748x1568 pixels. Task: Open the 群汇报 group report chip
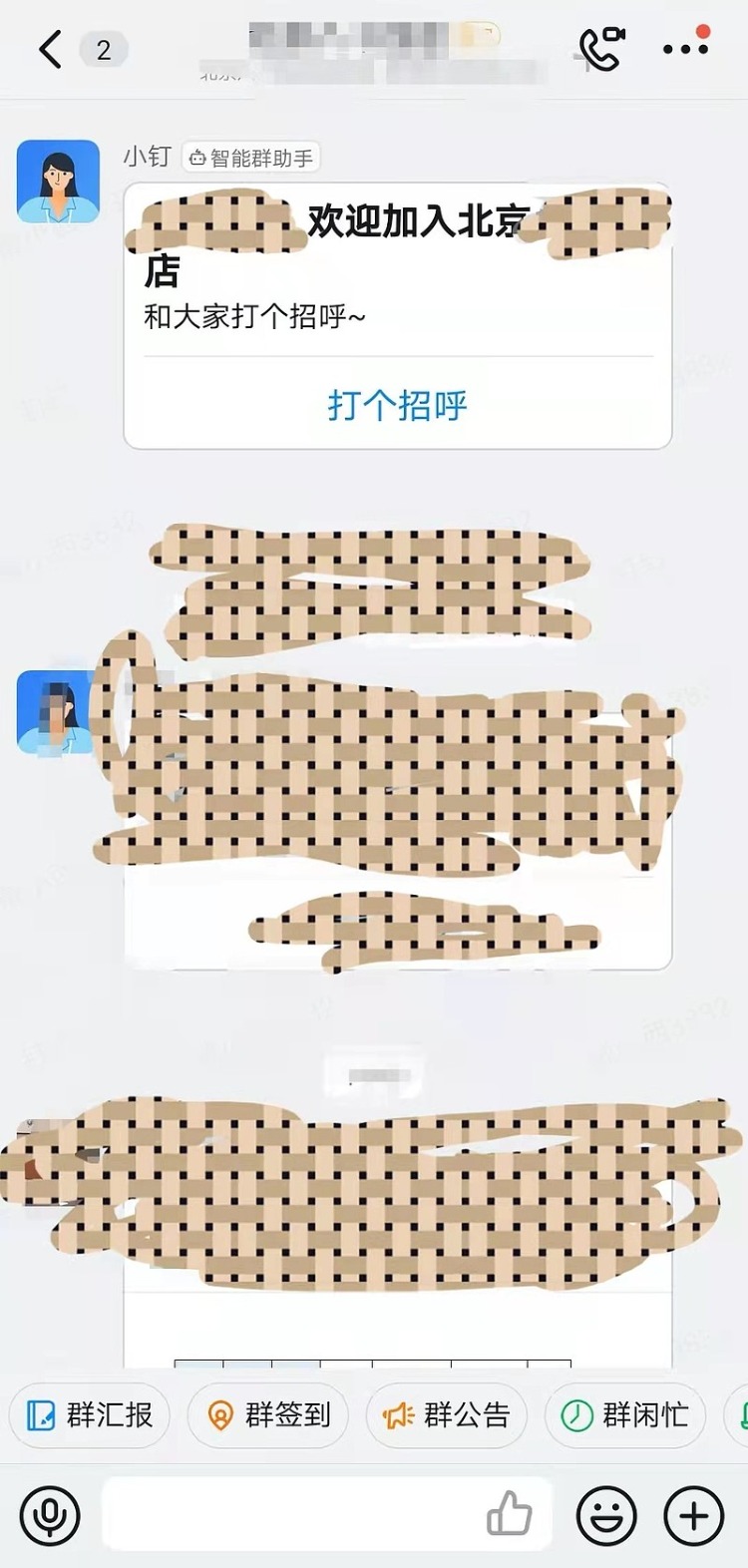click(x=90, y=1414)
